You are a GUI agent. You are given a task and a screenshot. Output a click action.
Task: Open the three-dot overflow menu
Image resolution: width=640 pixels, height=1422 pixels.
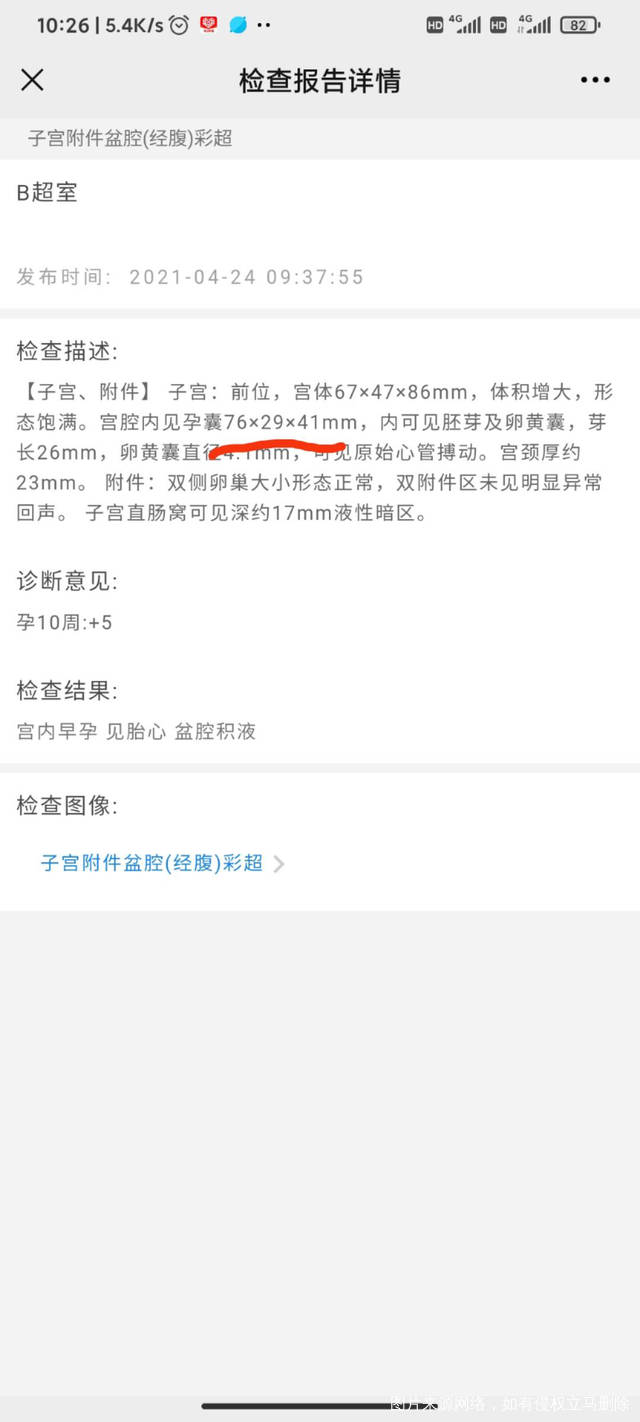(x=595, y=80)
